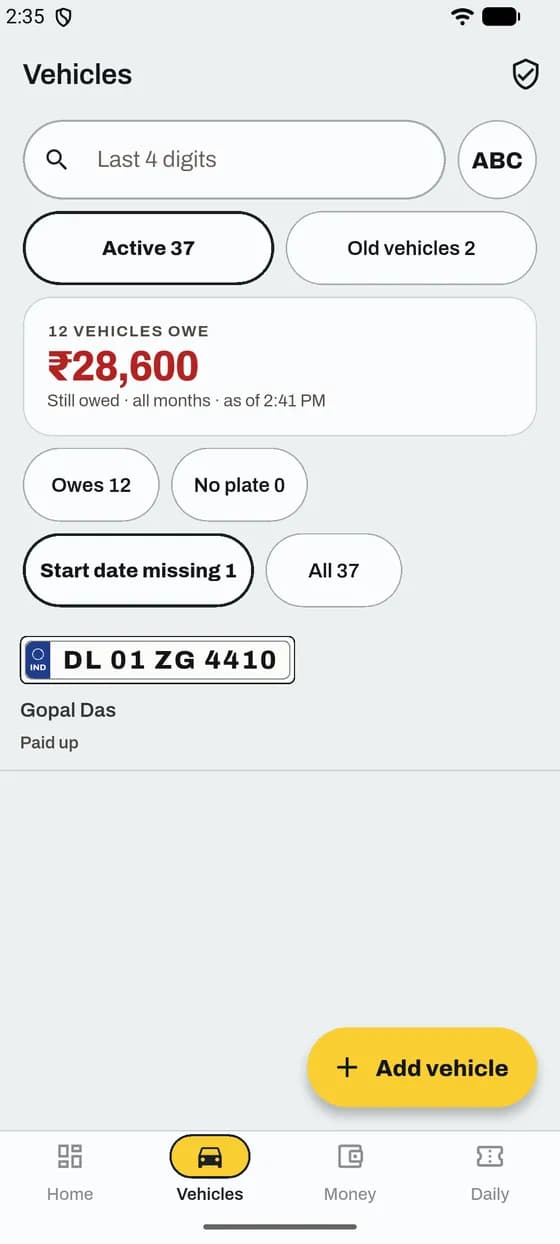Screen dimensions: 560x1244
Task: Add a new vehicle
Action: [x=422, y=1068]
